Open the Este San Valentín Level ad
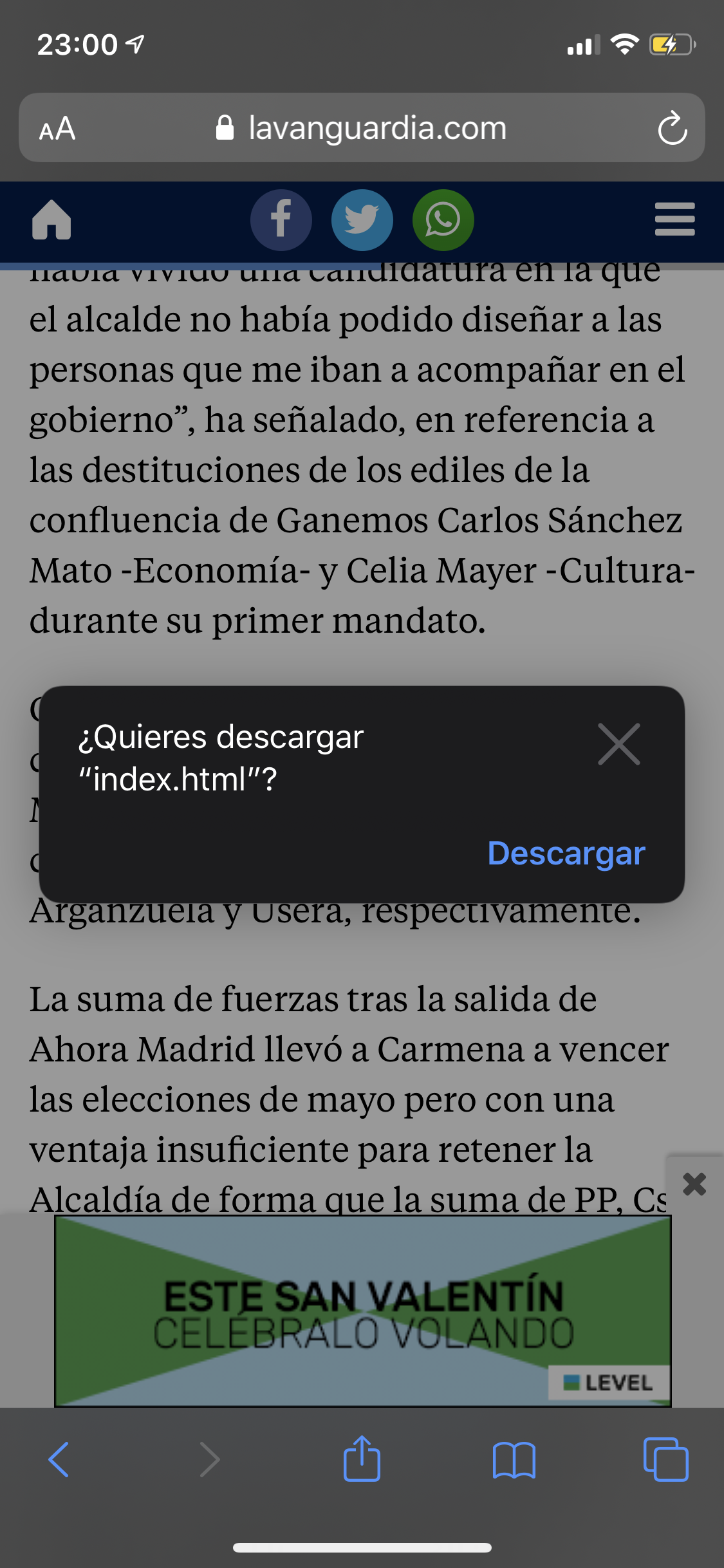Screen dimensions: 724x1568 point(362,1311)
